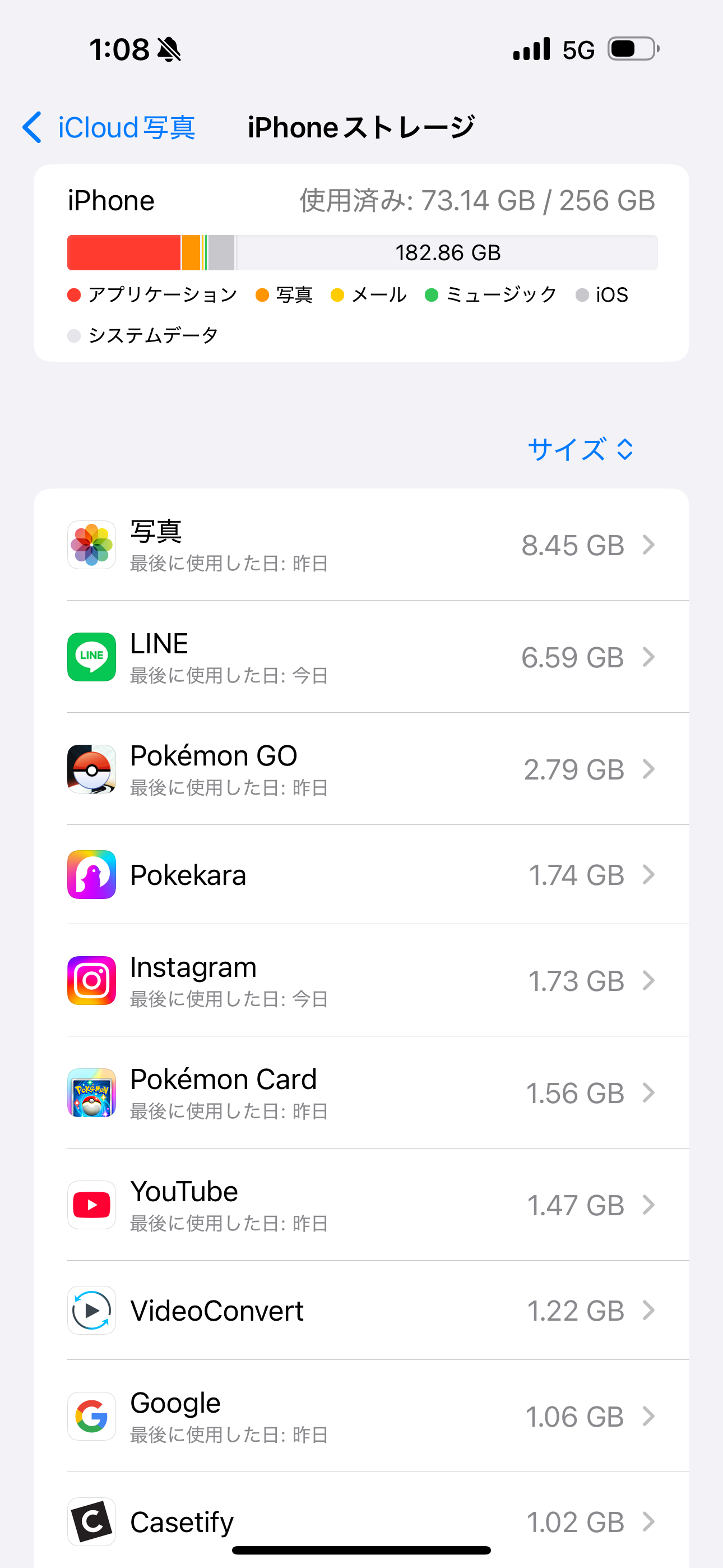Screen dimensions: 723x1568
Task: Open the サイズ sort dropdown
Action: (580, 449)
